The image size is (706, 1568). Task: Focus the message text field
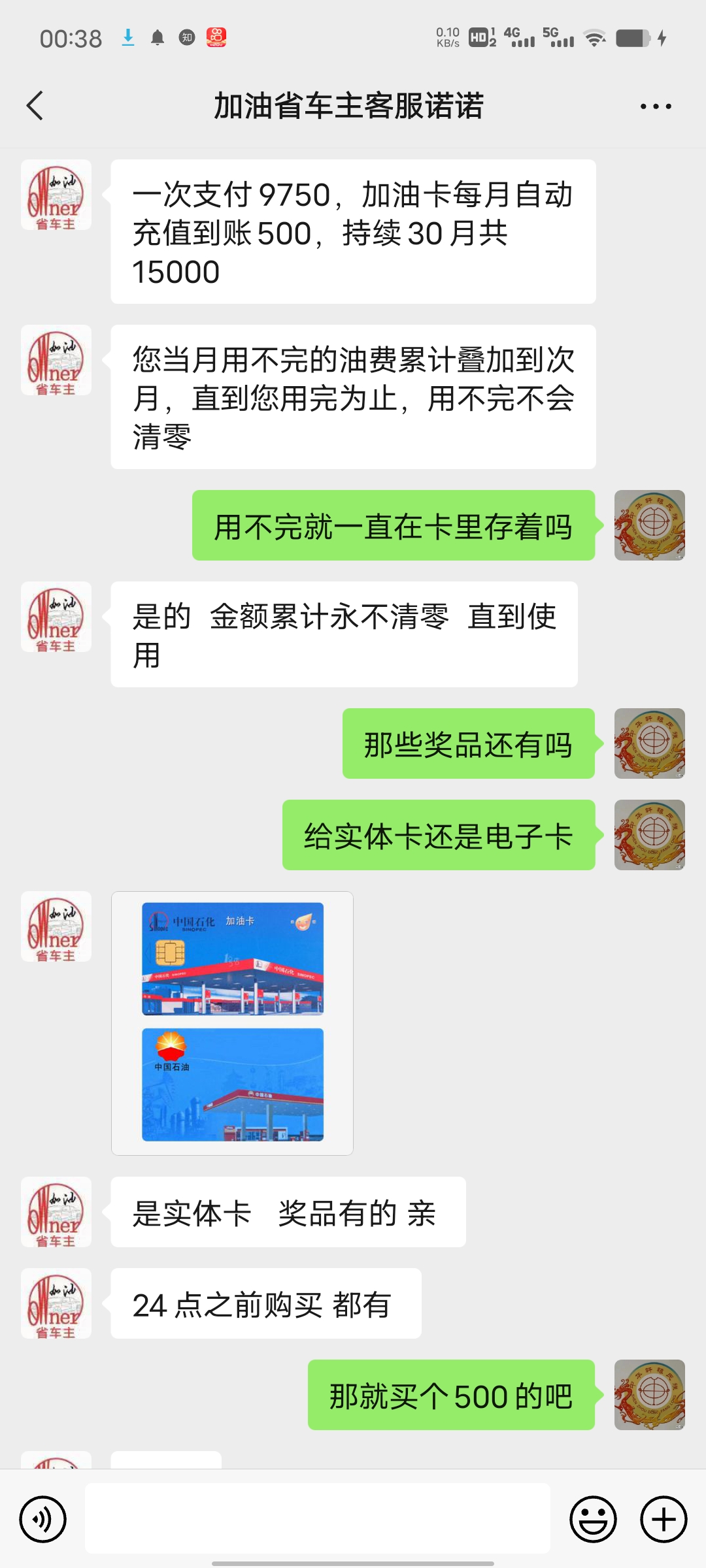[x=318, y=1518]
